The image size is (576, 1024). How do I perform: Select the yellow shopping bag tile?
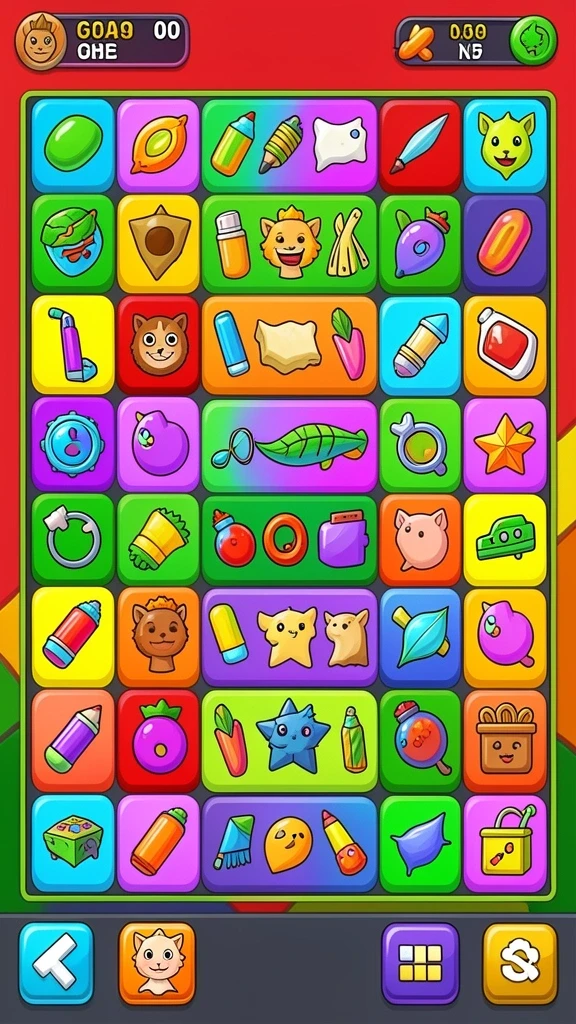(x=505, y=843)
